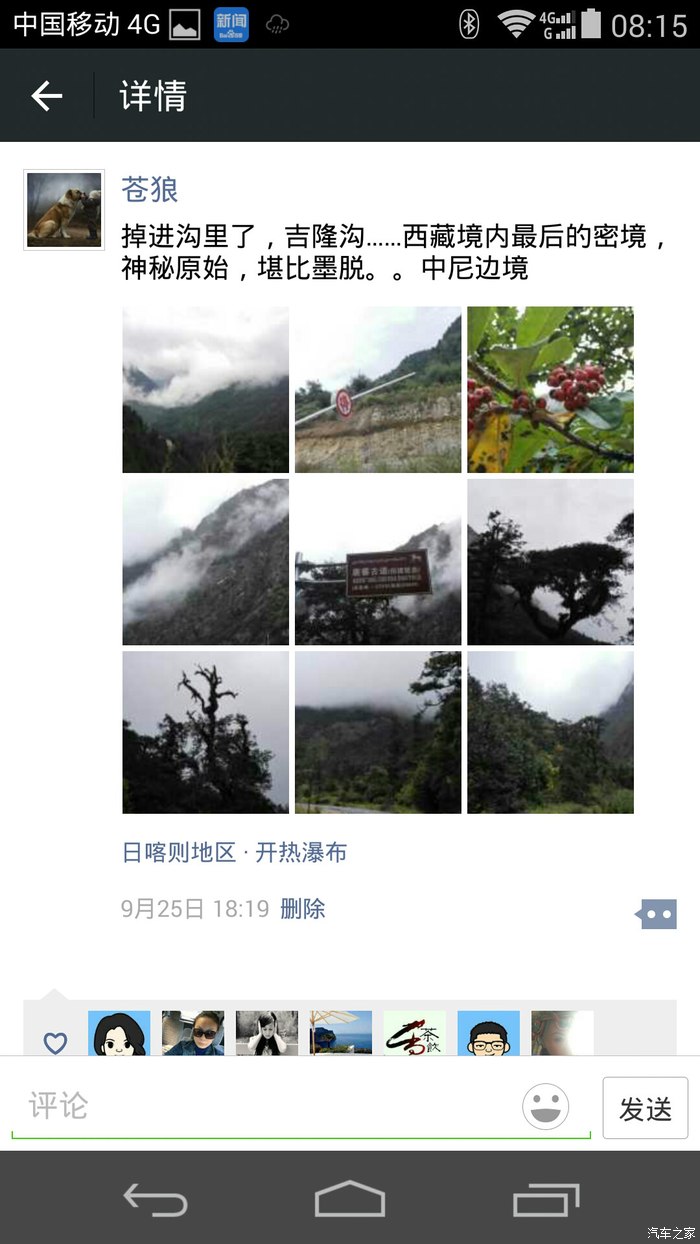
Task: Open the liker with glasses cartoon avatar
Action: pos(488,1034)
